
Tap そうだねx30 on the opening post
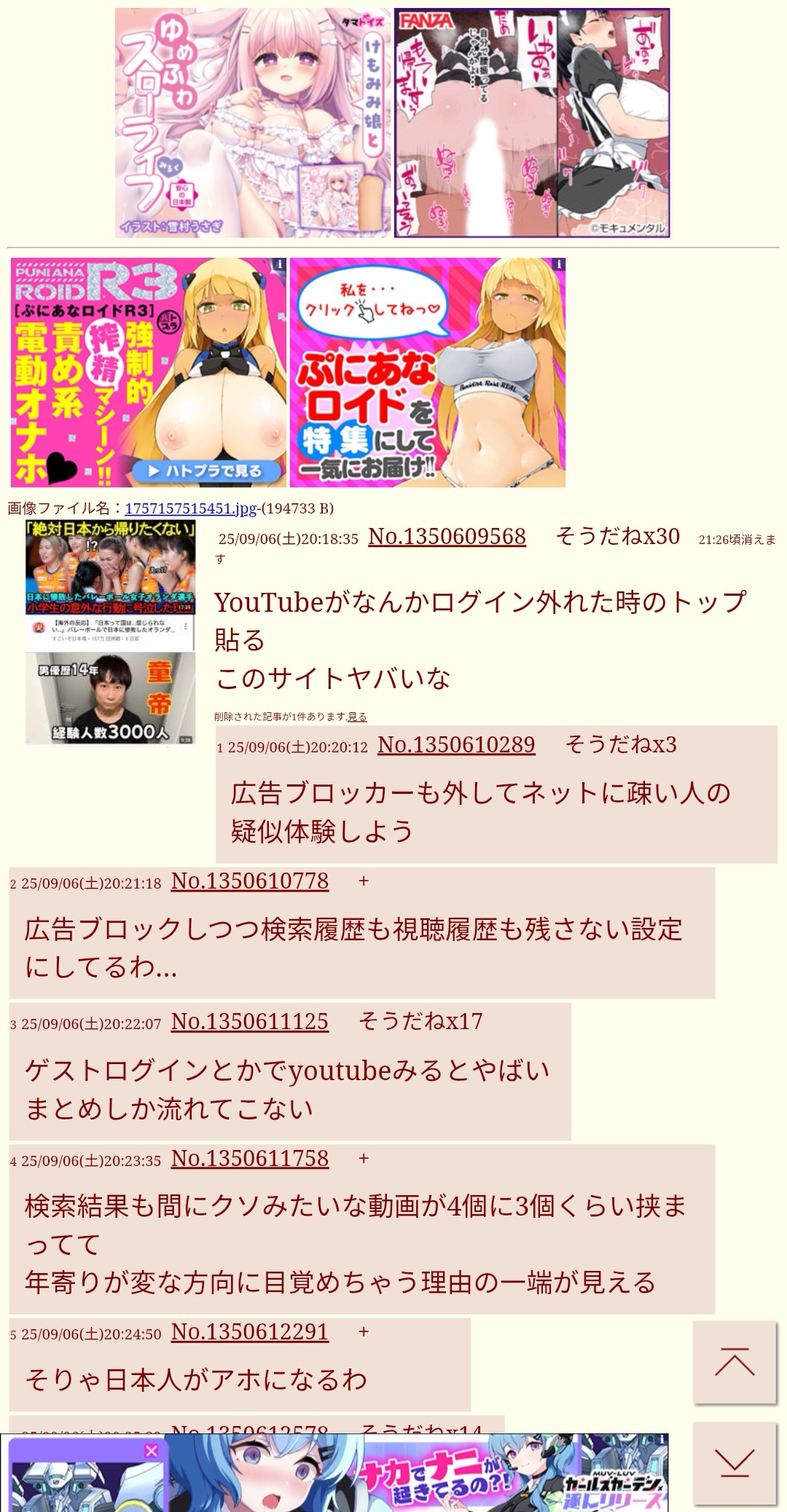617,537
